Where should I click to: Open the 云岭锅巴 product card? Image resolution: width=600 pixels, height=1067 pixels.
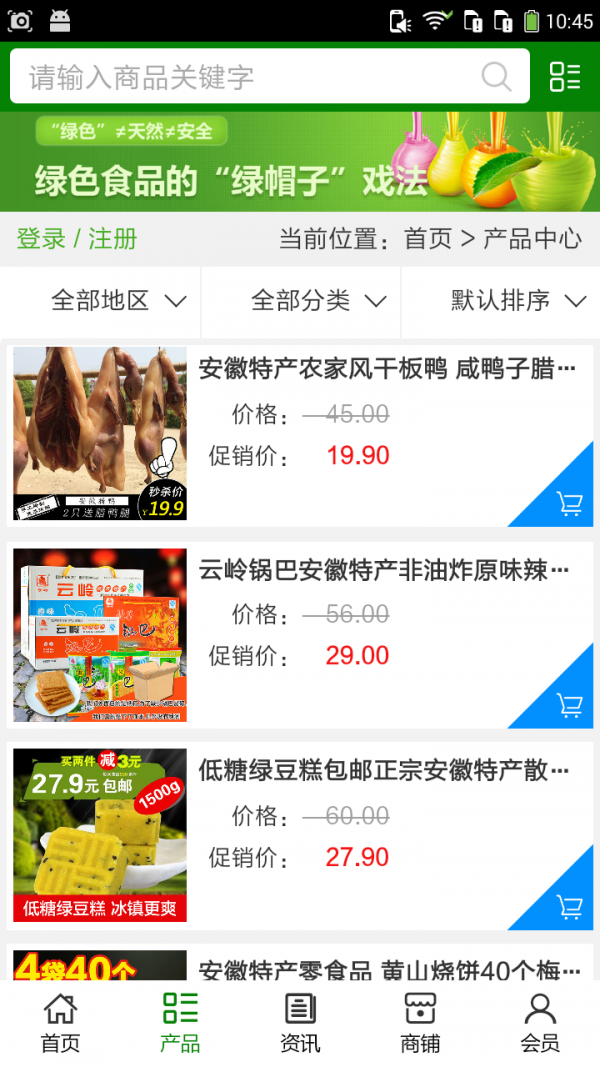[x=385, y=571]
